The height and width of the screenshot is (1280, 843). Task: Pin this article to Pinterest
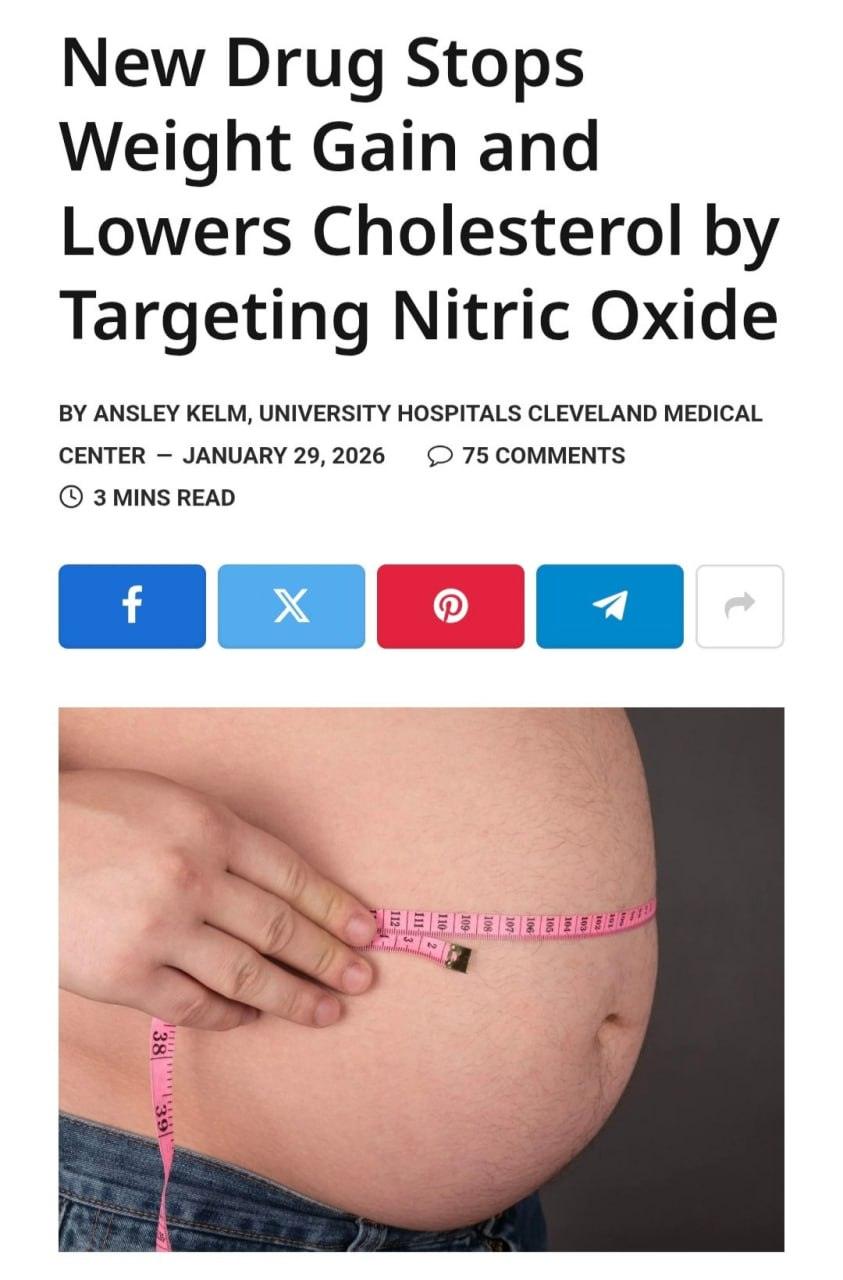[x=450, y=606]
